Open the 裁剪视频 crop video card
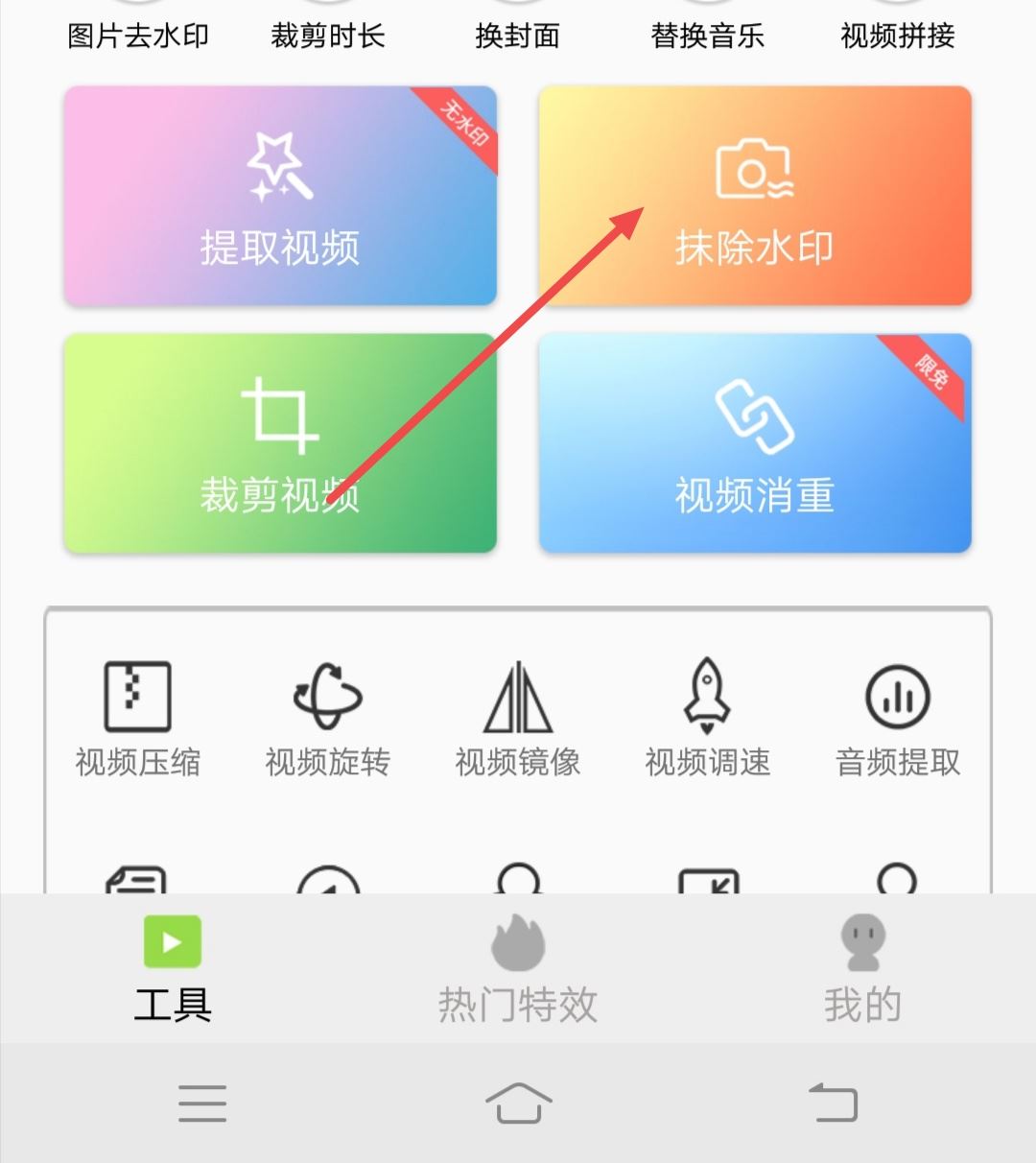 pyautogui.click(x=279, y=443)
